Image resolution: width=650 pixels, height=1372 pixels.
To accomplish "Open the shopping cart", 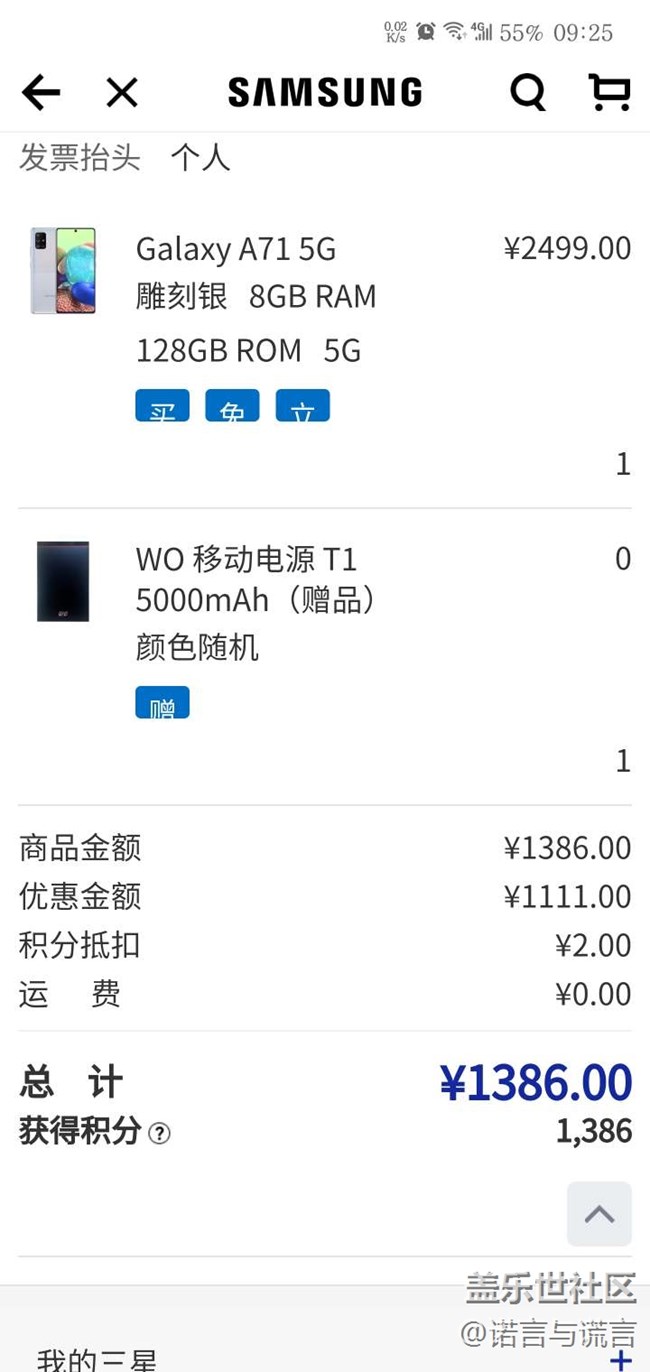I will coord(609,92).
